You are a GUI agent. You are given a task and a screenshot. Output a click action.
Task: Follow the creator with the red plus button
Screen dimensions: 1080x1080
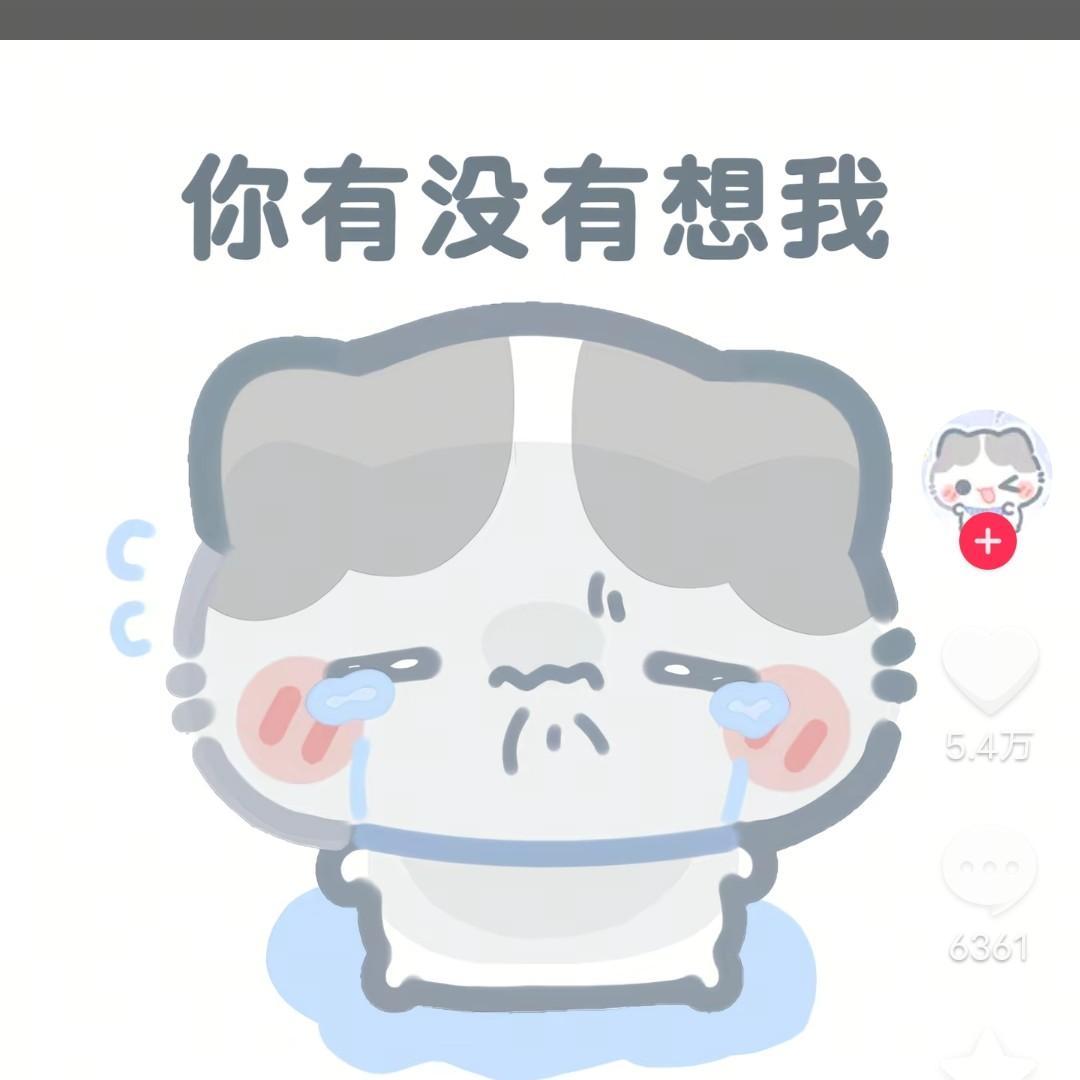point(987,542)
